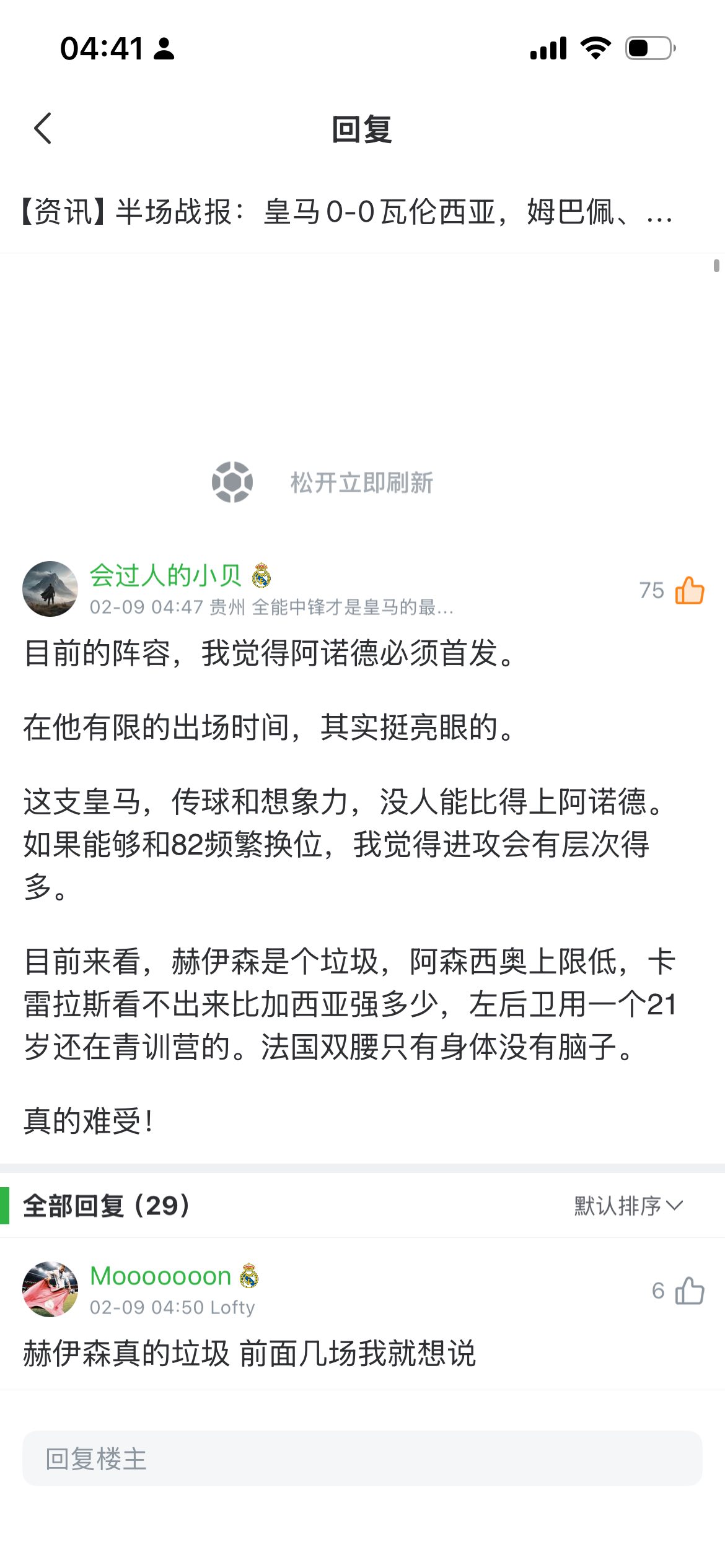Like Moooooooon's reply

(x=689, y=1291)
